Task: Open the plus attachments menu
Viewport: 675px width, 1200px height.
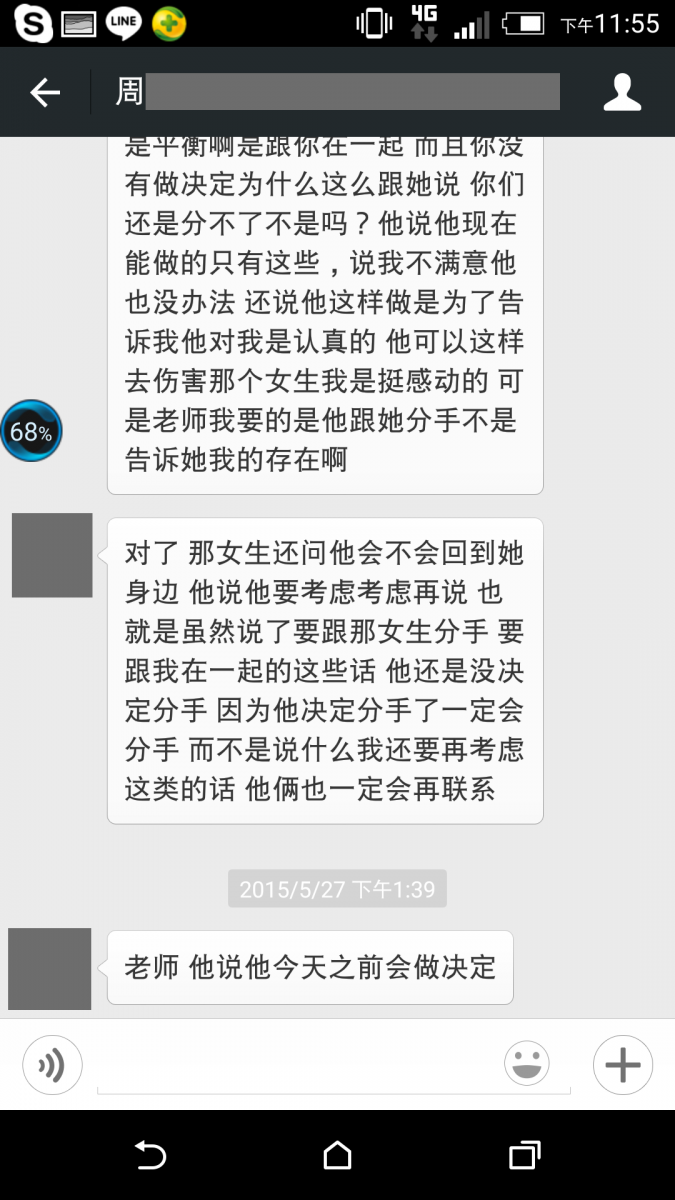Action: pyautogui.click(x=622, y=1065)
